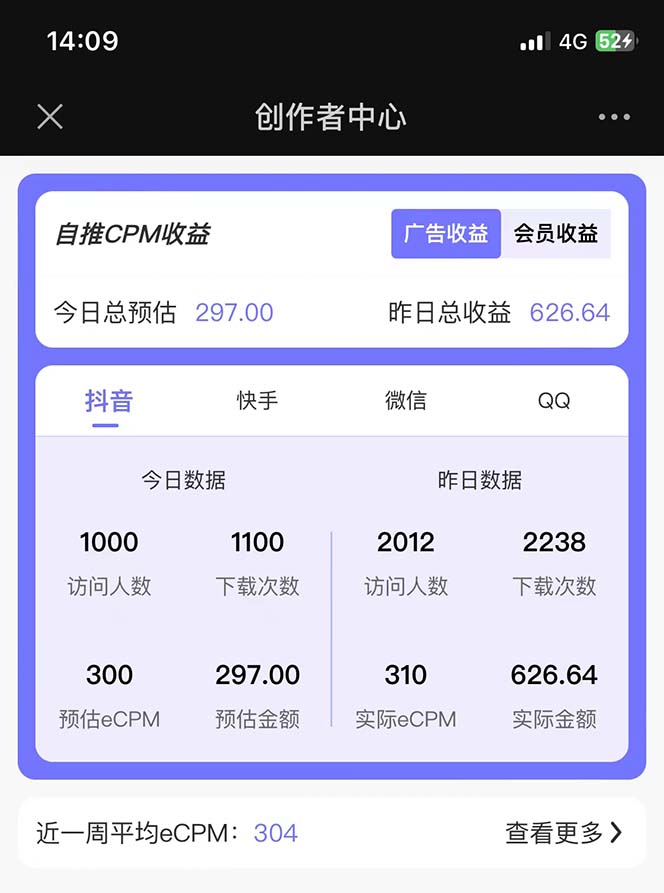Open 查看更多 for eCPM details
This screenshot has height=893, width=664.
563,832
